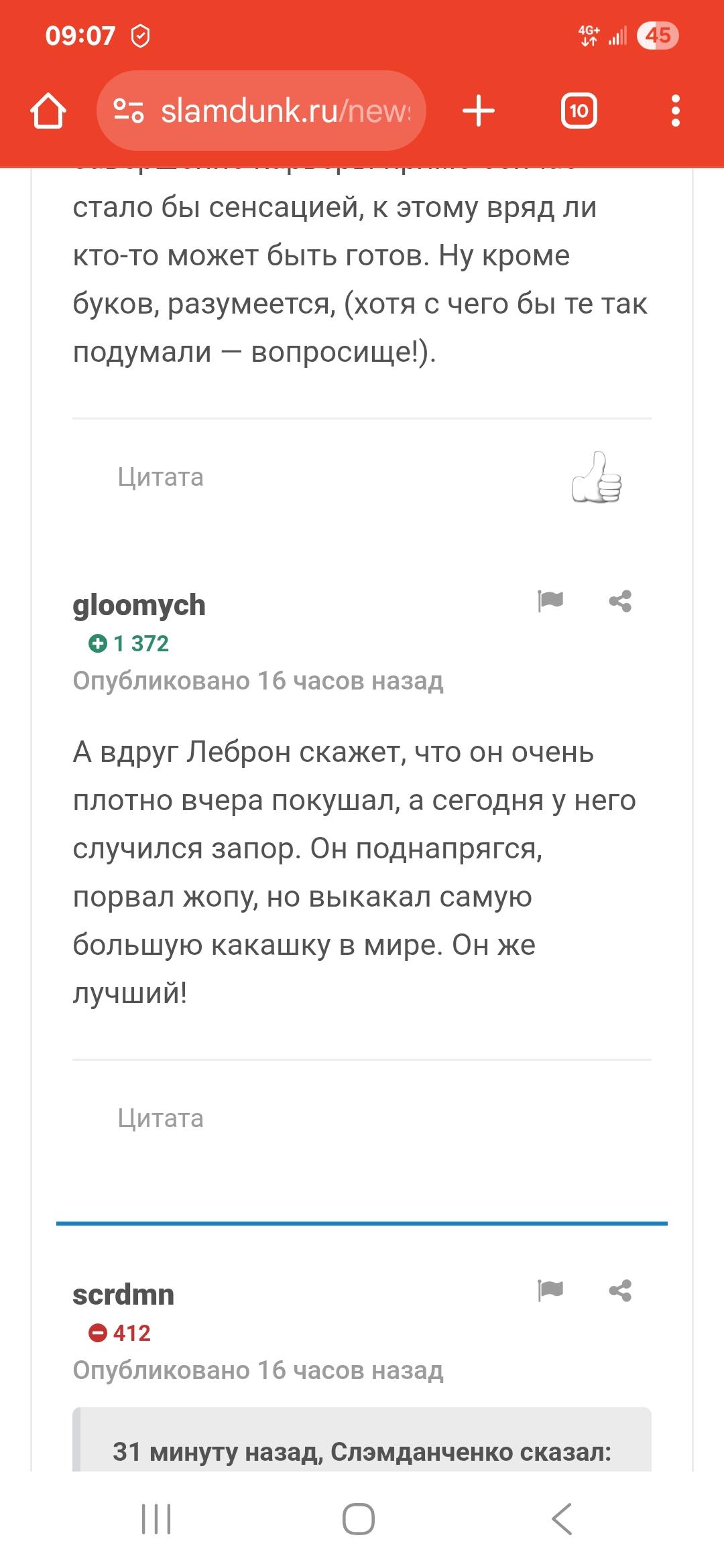Viewport: 724px width, 1568px height.
Task: Share scrdmn's comment
Action: coord(620,1290)
